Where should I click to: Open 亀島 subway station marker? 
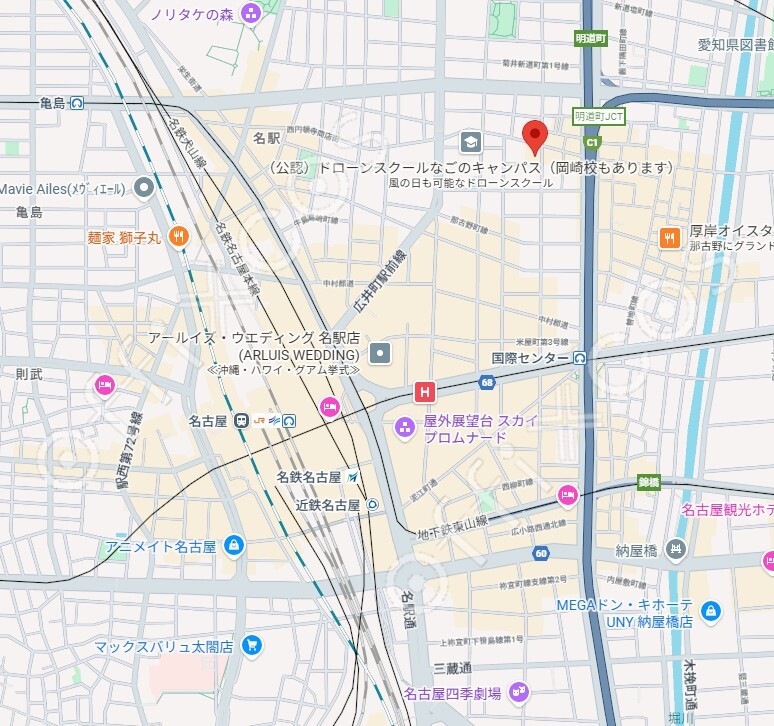[76, 102]
